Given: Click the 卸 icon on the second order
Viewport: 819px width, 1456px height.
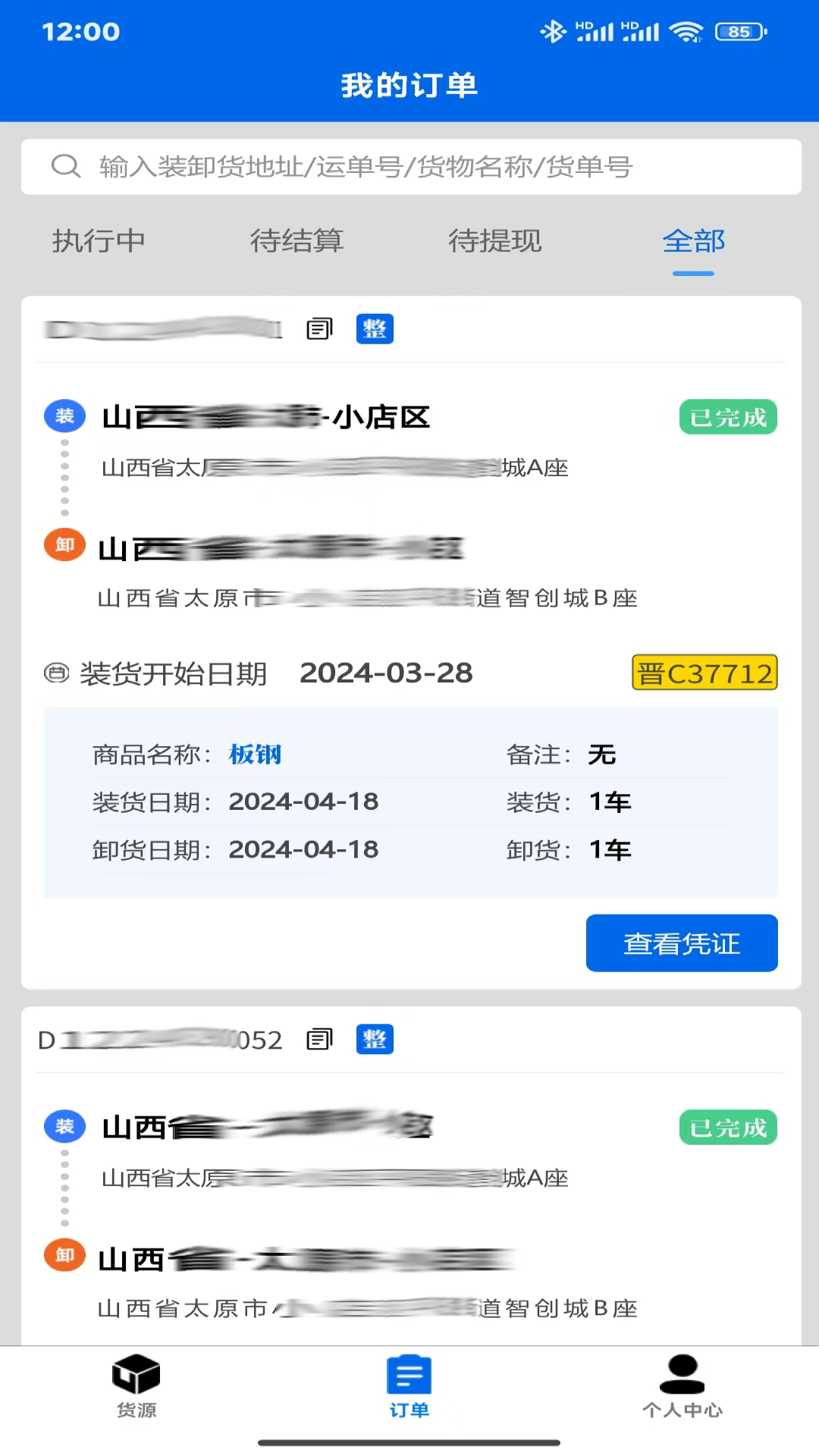Looking at the screenshot, I should click(64, 1255).
